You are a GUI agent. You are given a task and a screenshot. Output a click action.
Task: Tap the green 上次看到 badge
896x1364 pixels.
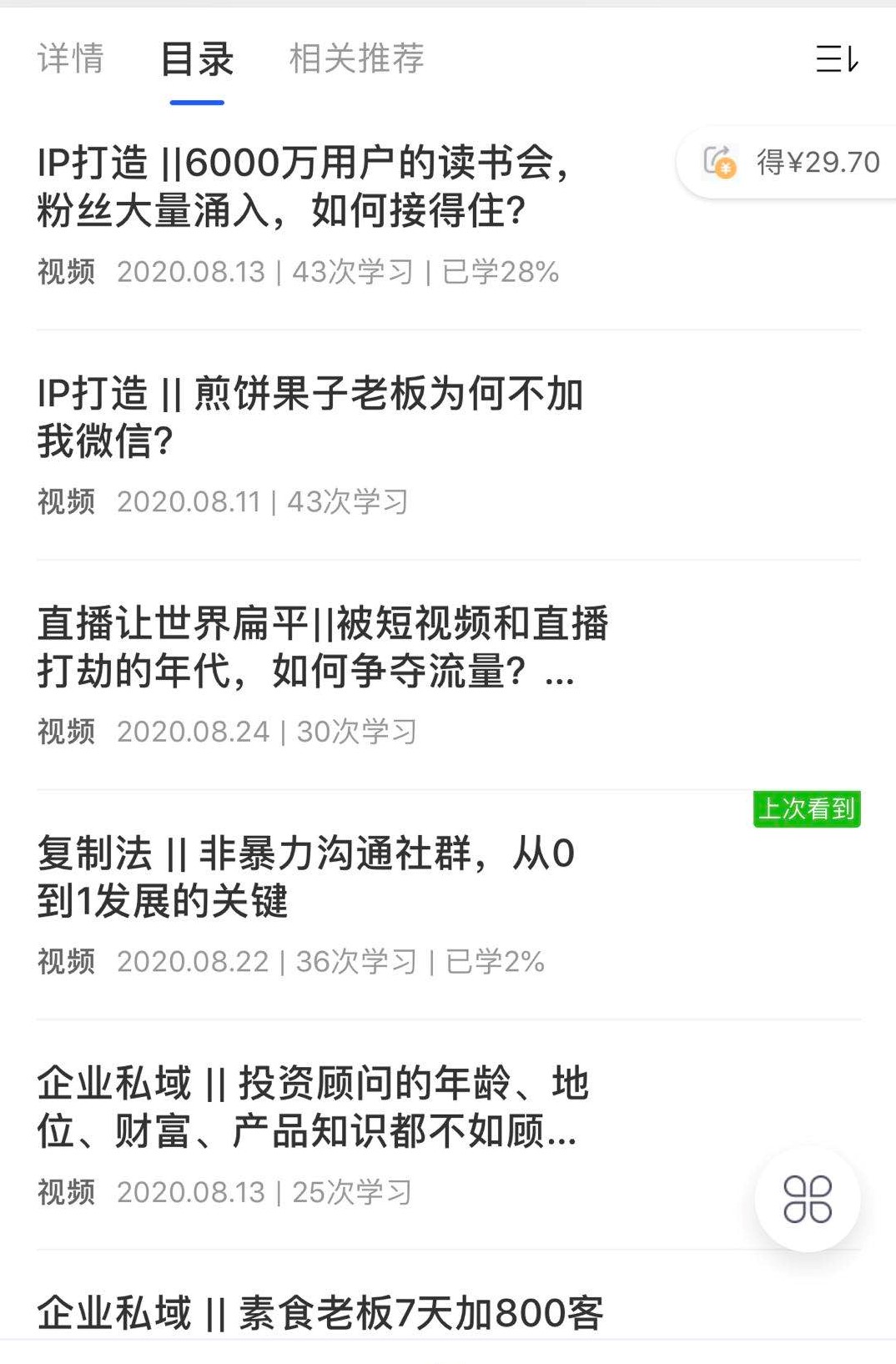coord(806,810)
